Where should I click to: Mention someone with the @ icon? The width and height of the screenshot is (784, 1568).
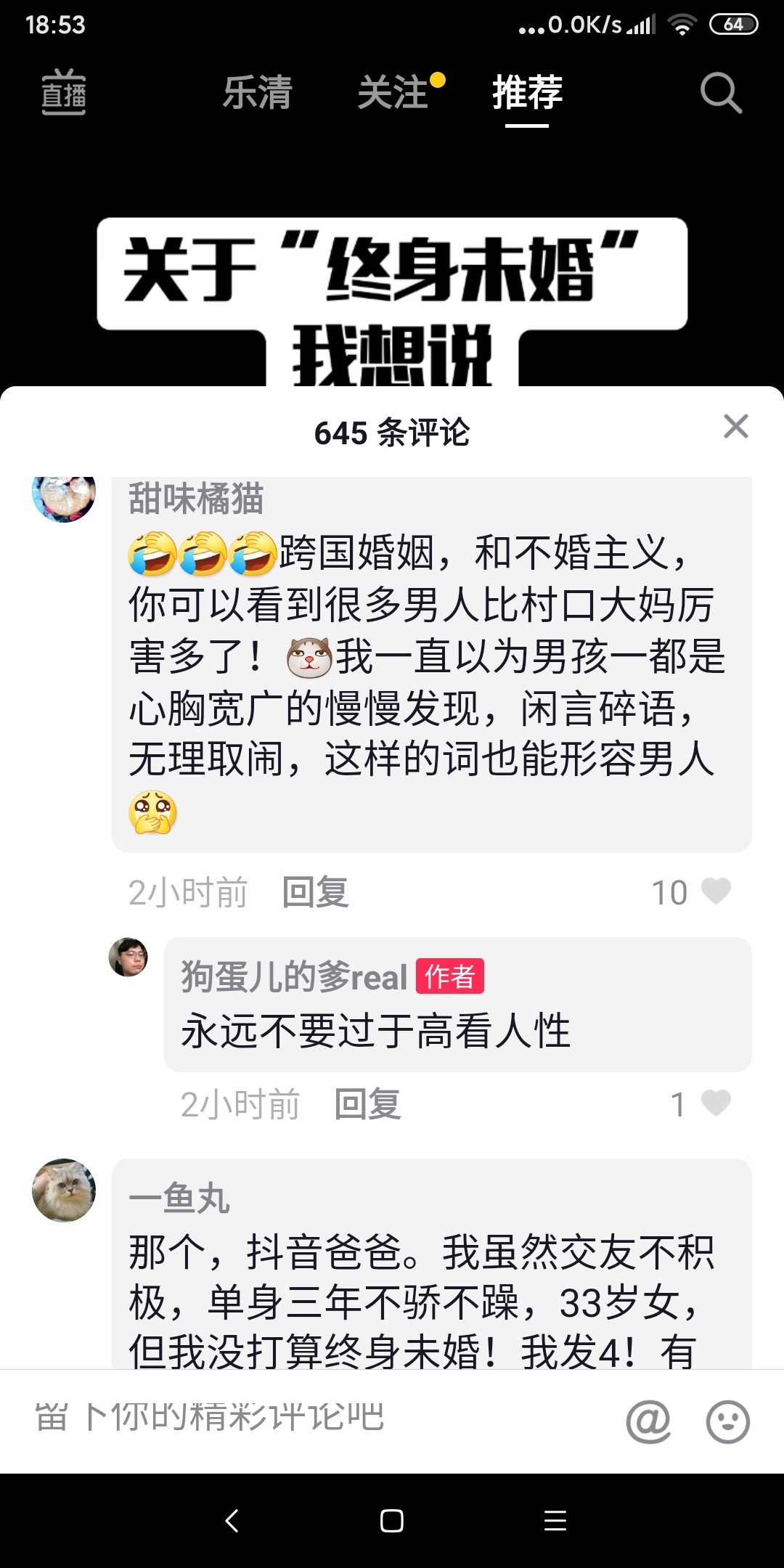click(648, 1421)
